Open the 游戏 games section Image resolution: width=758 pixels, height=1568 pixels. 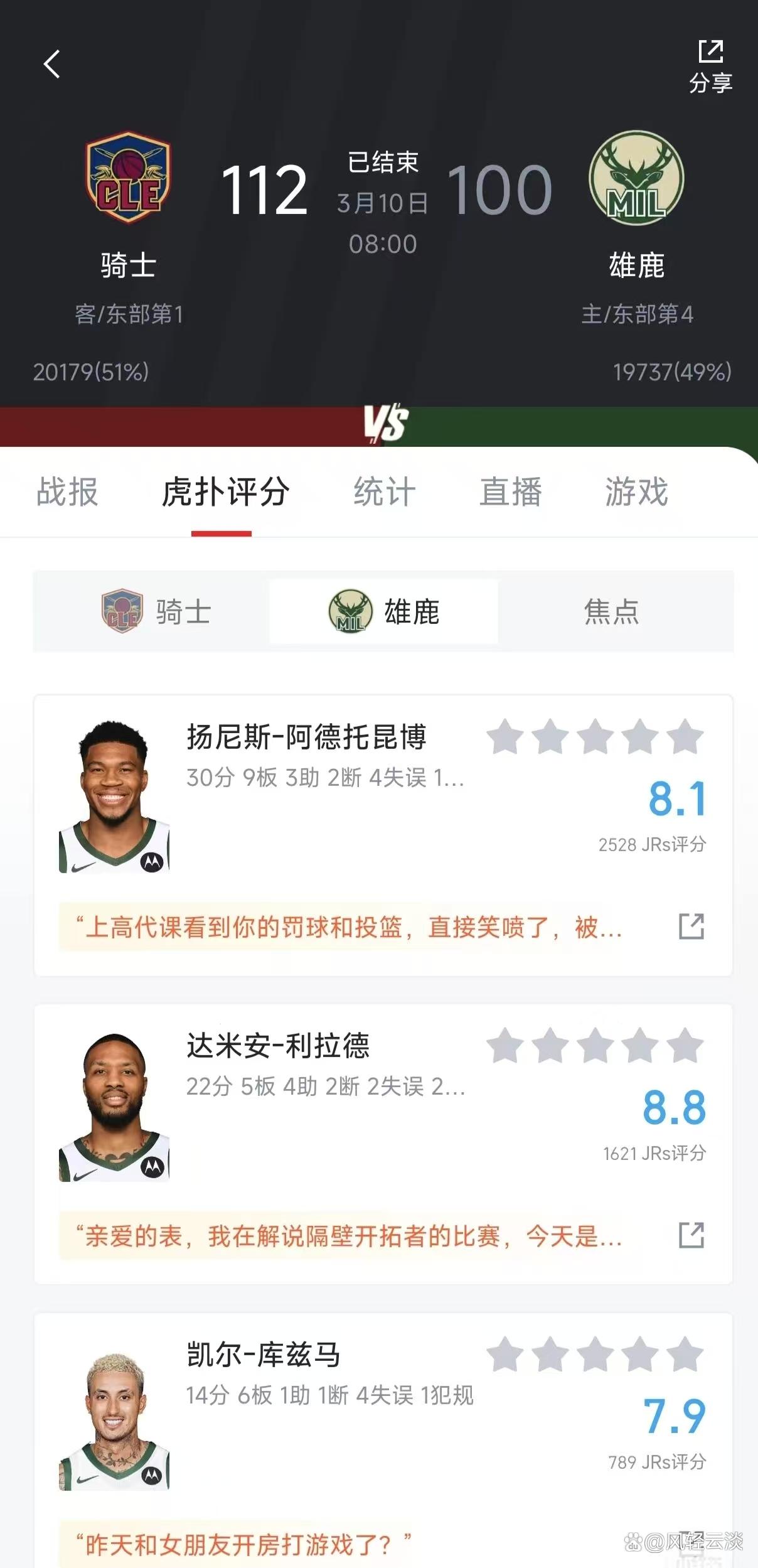click(x=638, y=493)
